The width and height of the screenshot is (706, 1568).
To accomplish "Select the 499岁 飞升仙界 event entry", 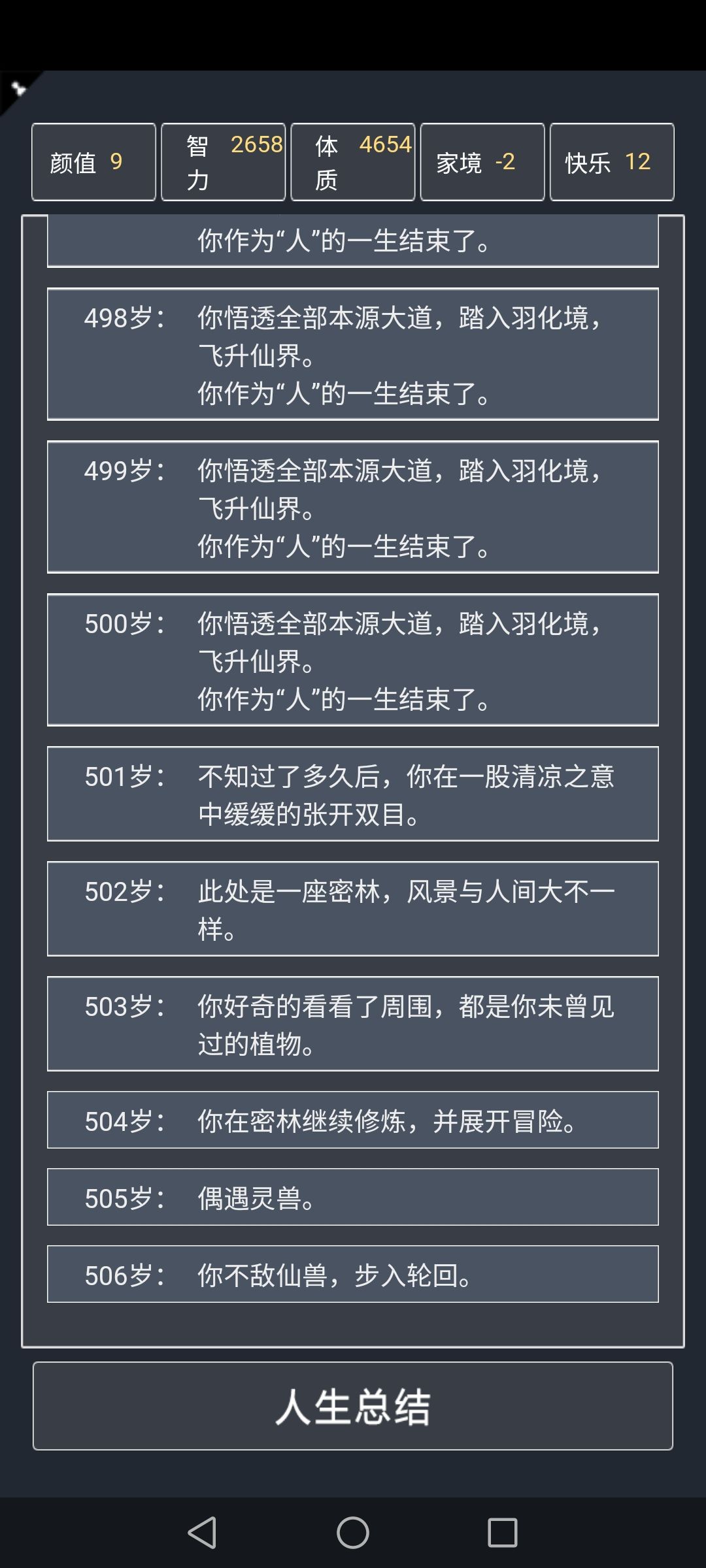I will coord(353,508).
